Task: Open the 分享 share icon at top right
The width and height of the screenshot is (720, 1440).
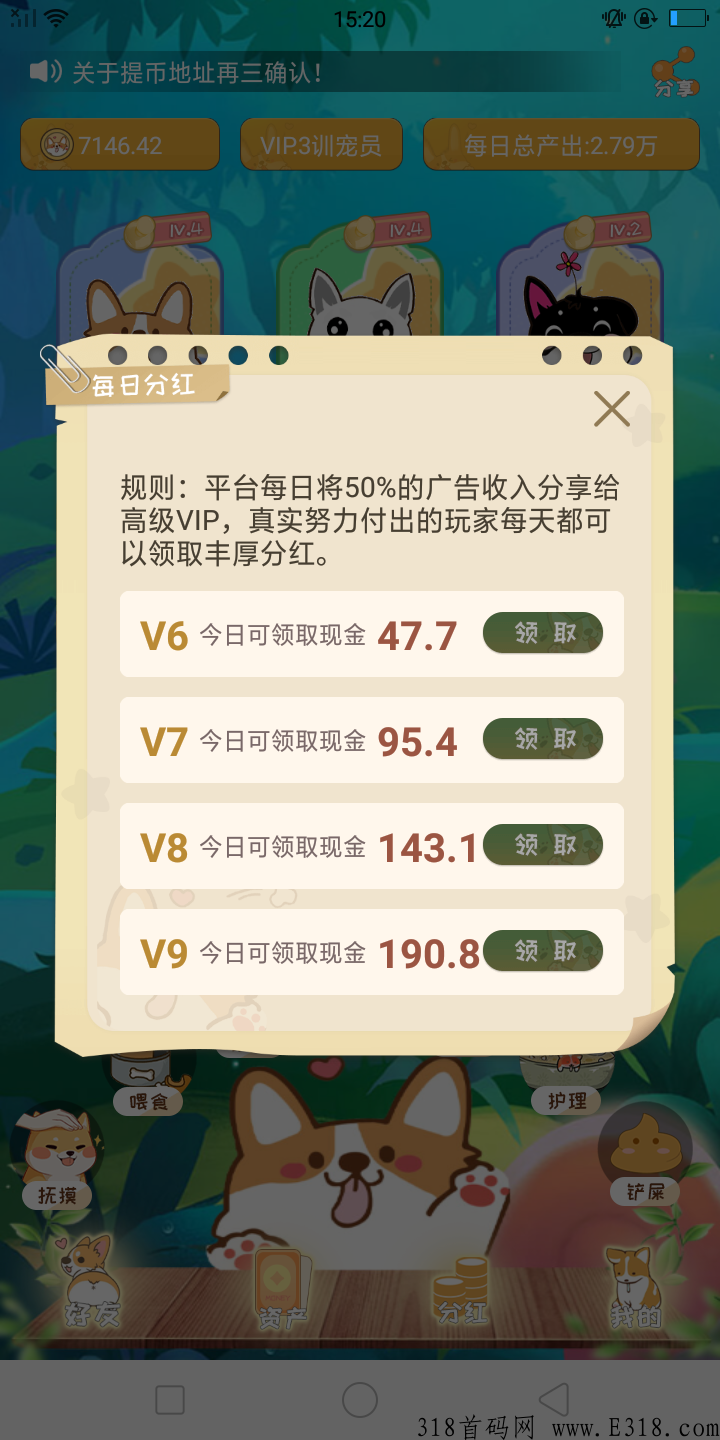Action: click(675, 72)
